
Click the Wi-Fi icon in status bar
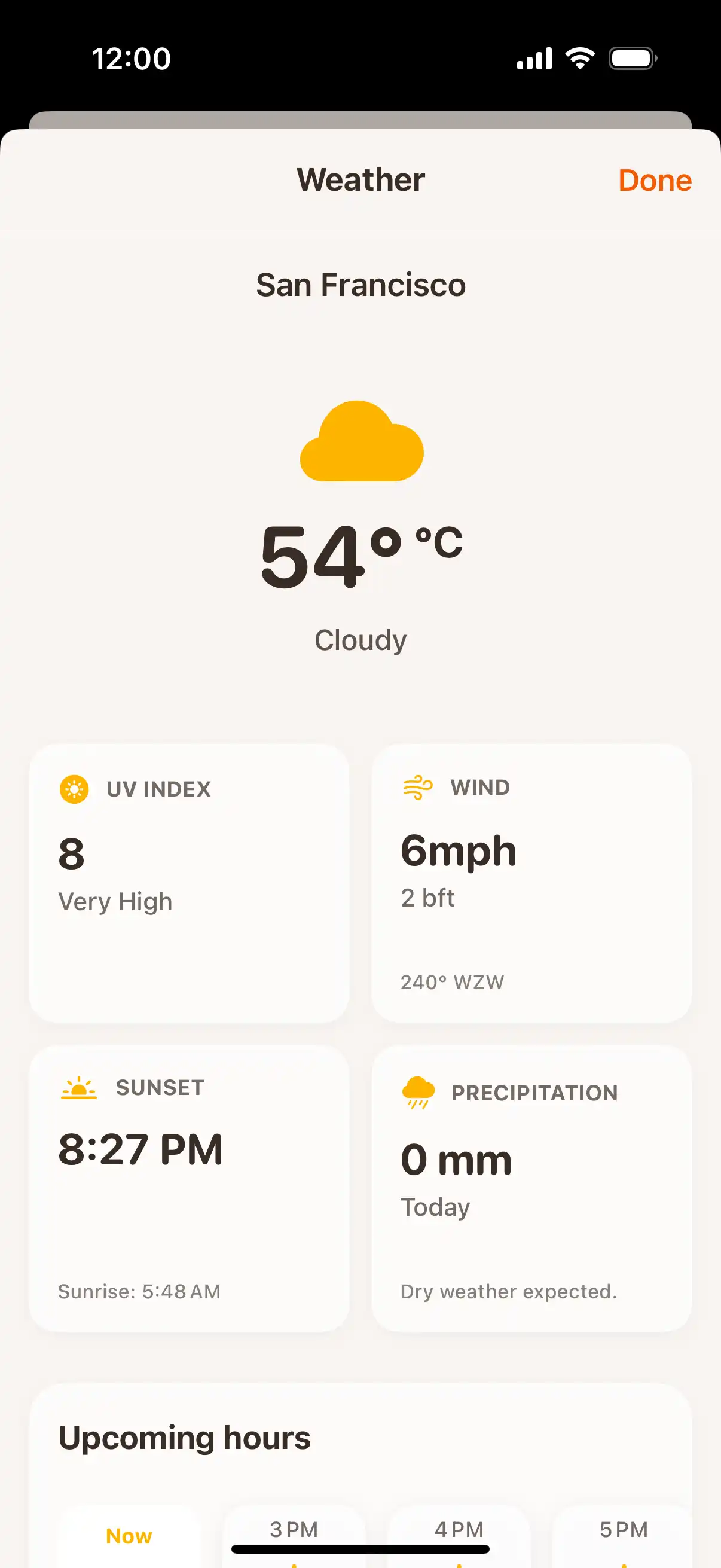578,58
